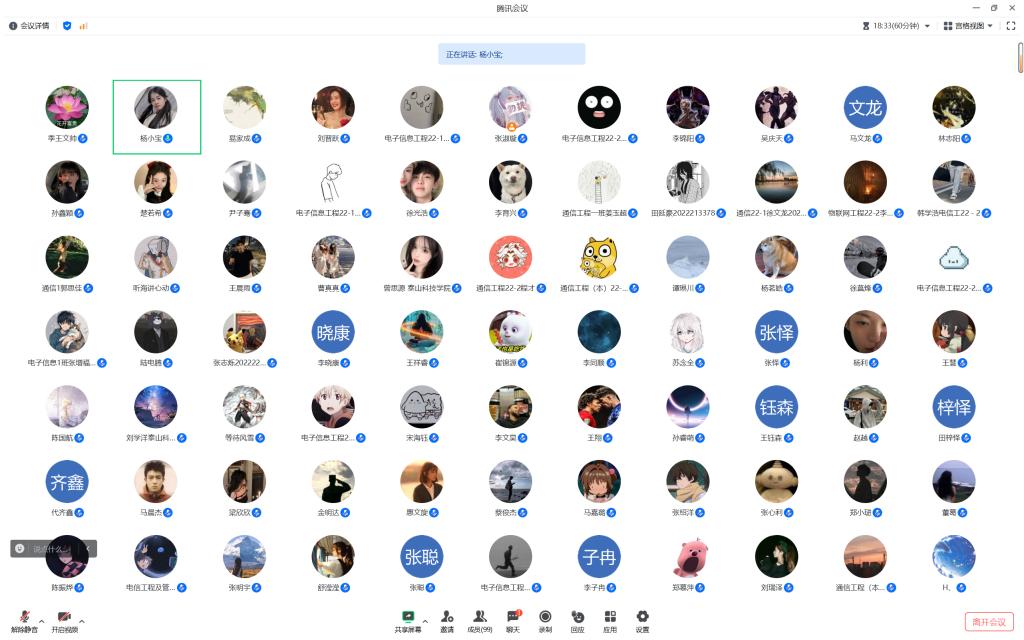Open meeting details (会议详情)
This screenshot has height=640, width=1024.
pos(30,25)
